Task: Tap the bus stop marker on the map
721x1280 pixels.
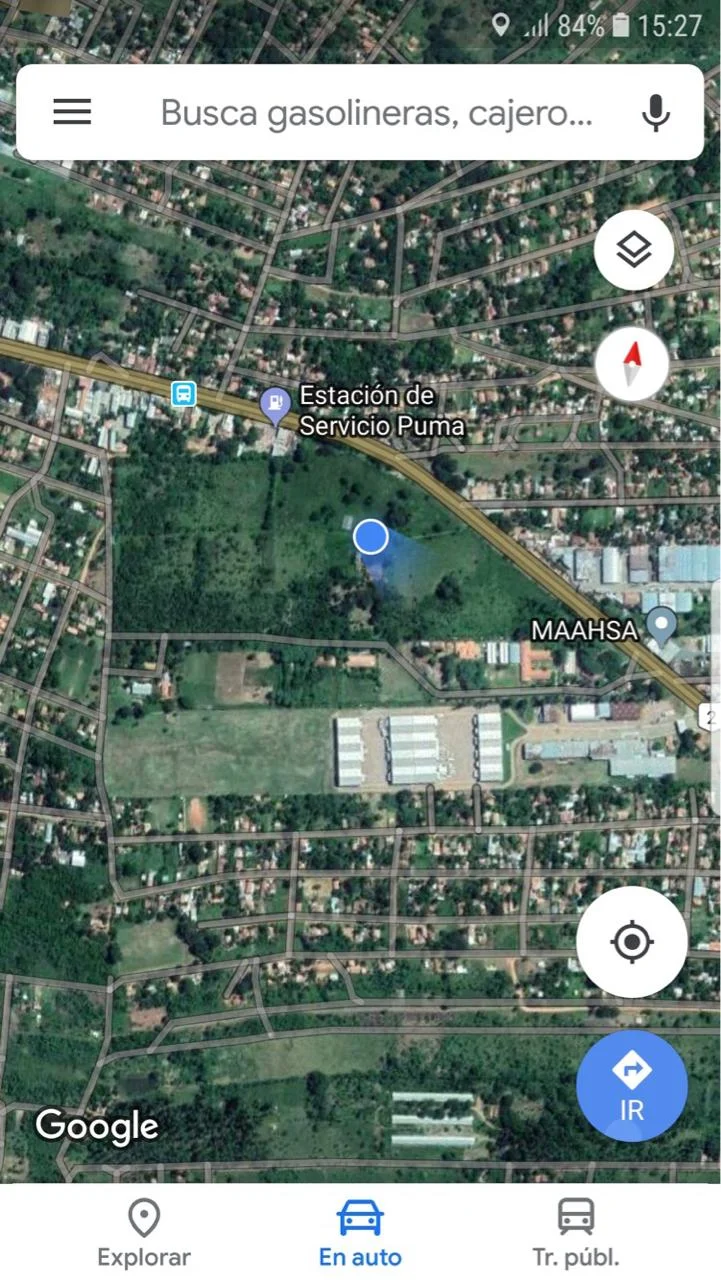Action: 184,394
